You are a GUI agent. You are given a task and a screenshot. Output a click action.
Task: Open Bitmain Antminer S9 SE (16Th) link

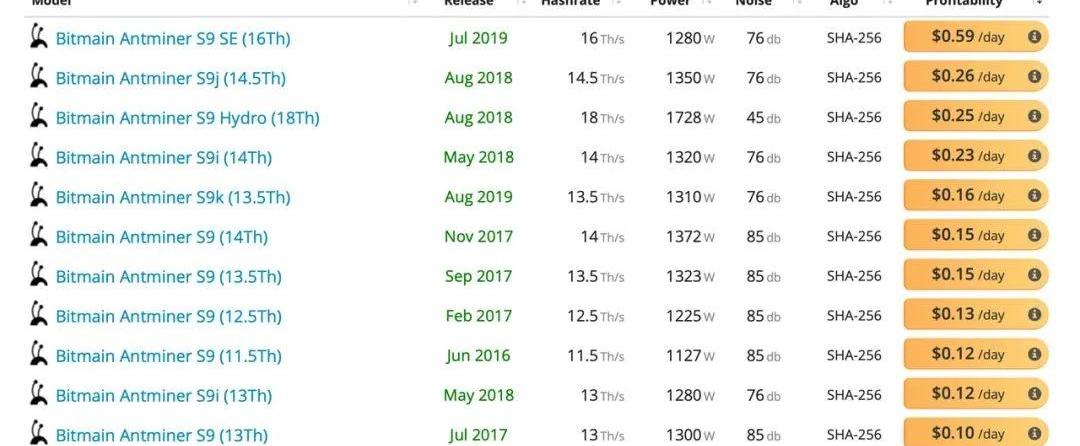(x=173, y=39)
